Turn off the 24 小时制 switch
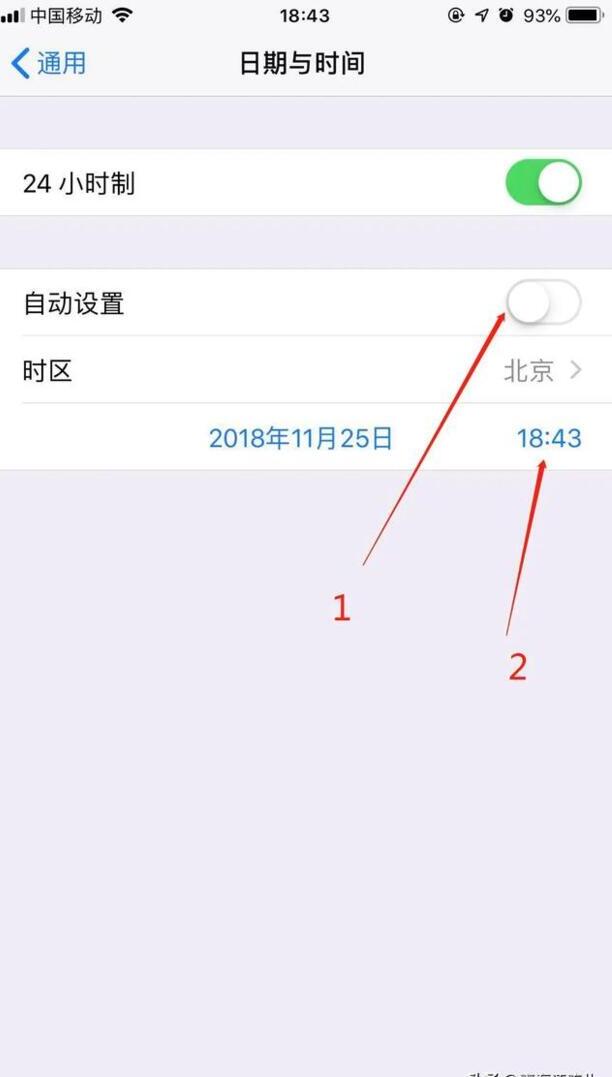 point(543,183)
